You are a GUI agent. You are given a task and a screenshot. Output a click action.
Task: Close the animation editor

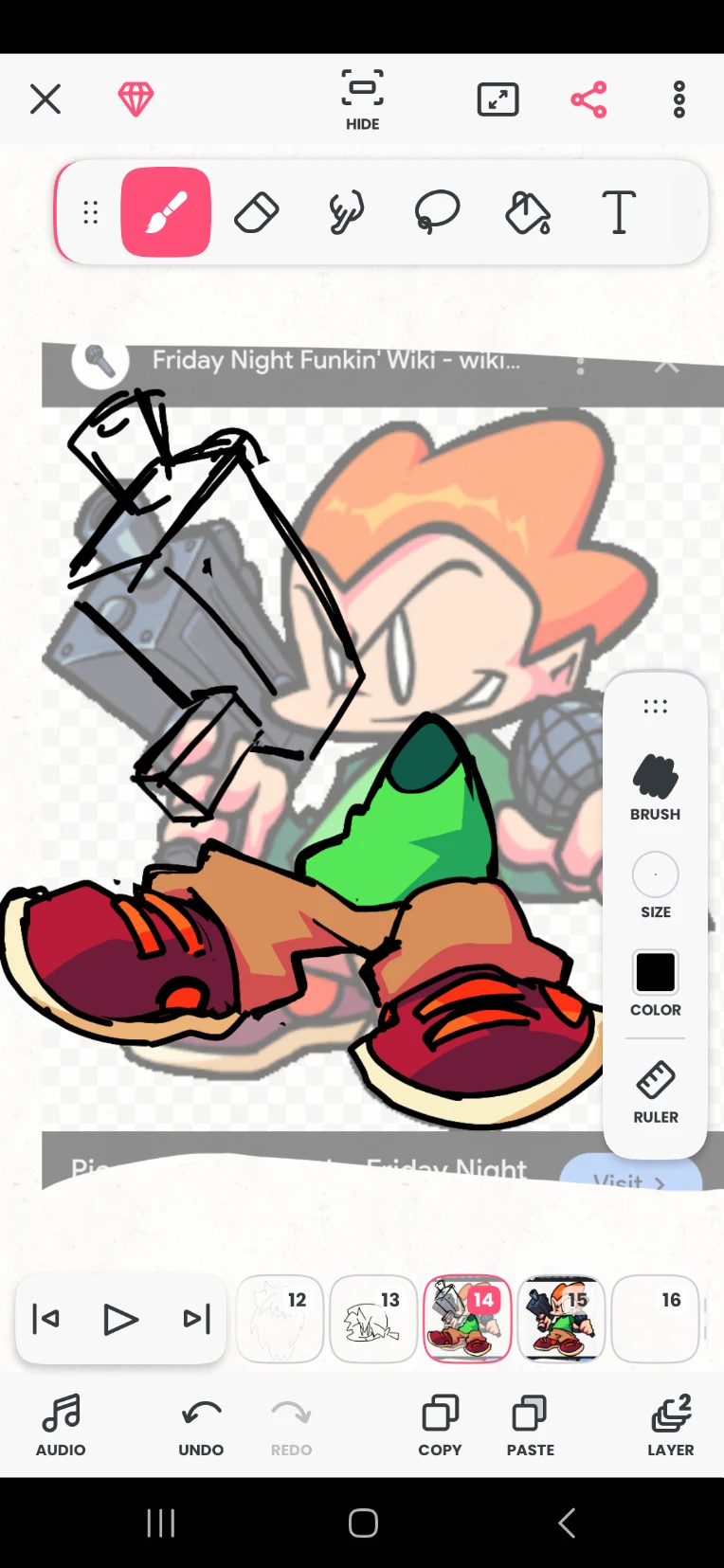[45, 99]
